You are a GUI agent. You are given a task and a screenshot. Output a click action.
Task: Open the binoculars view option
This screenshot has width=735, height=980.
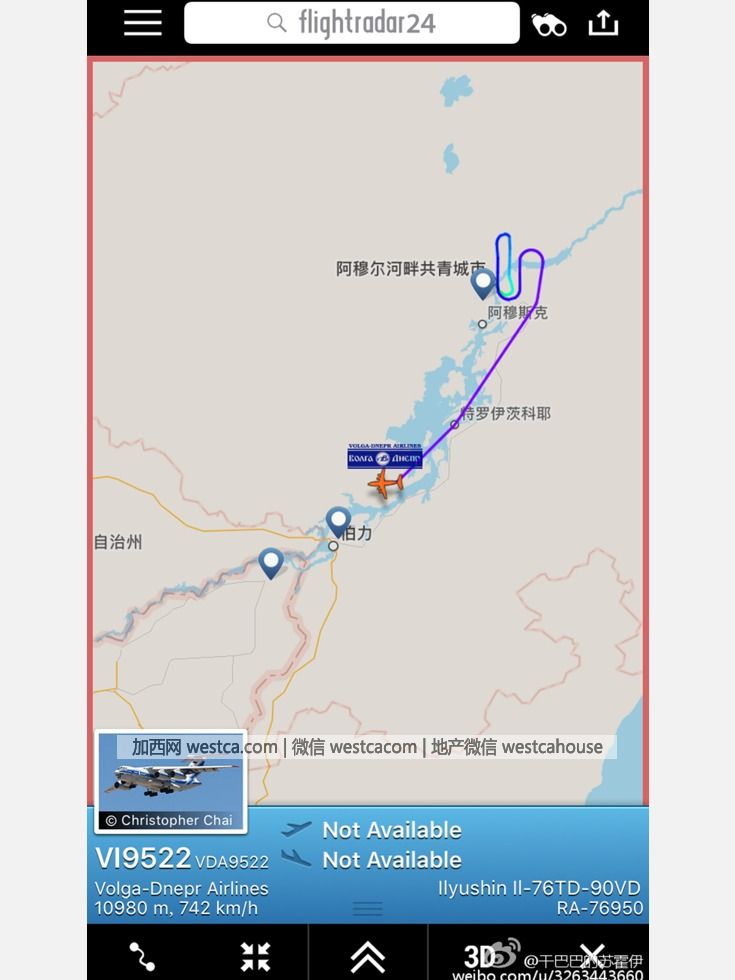[x=548, y=24]
